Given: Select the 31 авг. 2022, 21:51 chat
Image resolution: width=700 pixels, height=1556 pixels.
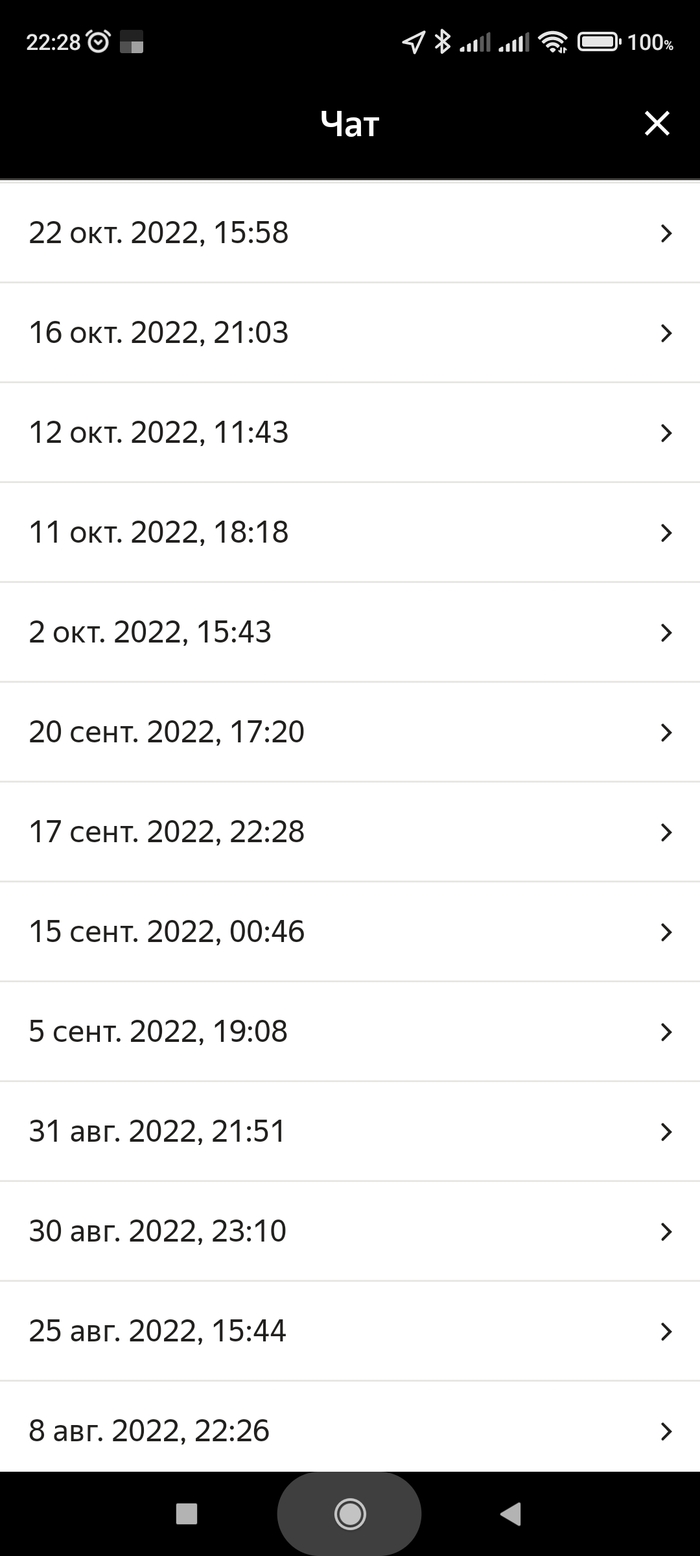Looking at the screenshot, I should coord(350,1132).
